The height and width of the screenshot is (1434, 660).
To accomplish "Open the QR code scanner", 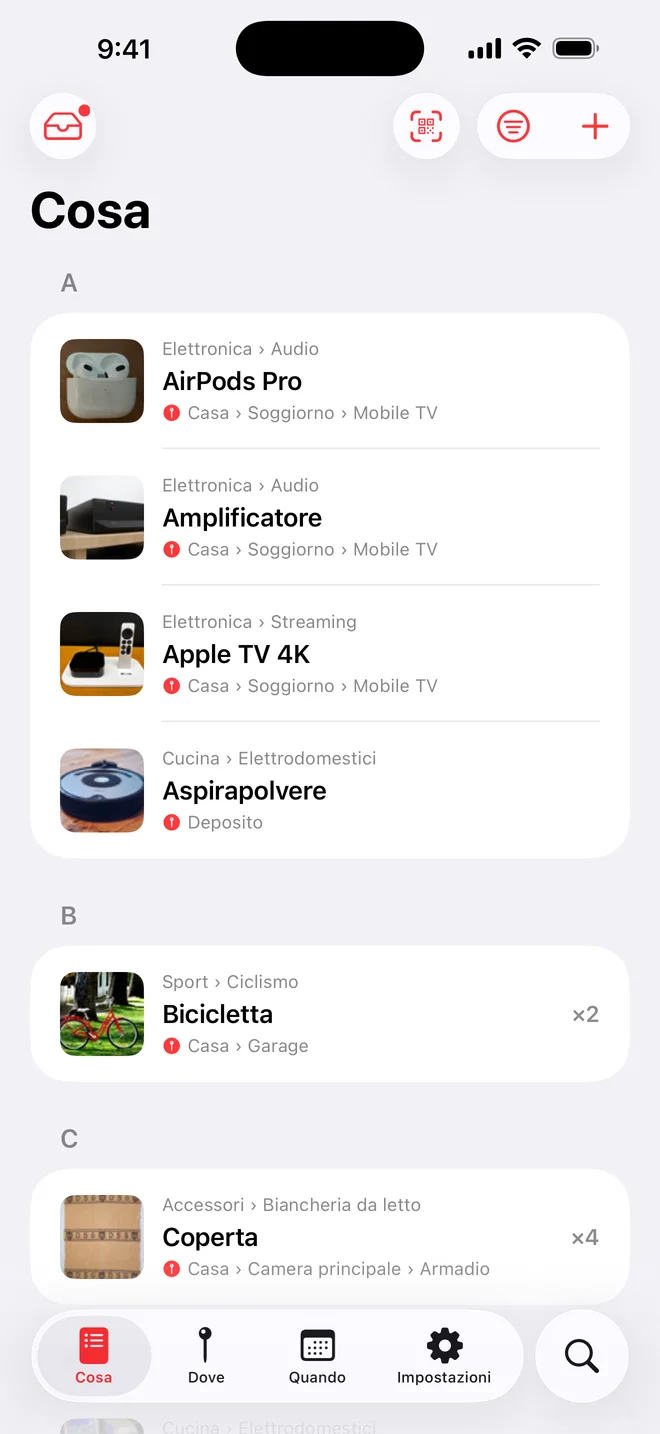I will pos(426,126).
